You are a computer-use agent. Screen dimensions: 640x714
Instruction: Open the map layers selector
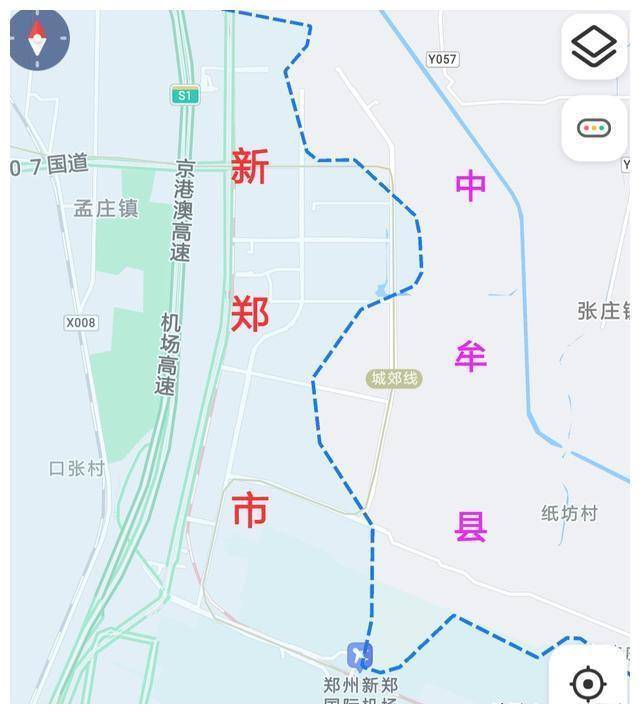pos(594,46)
